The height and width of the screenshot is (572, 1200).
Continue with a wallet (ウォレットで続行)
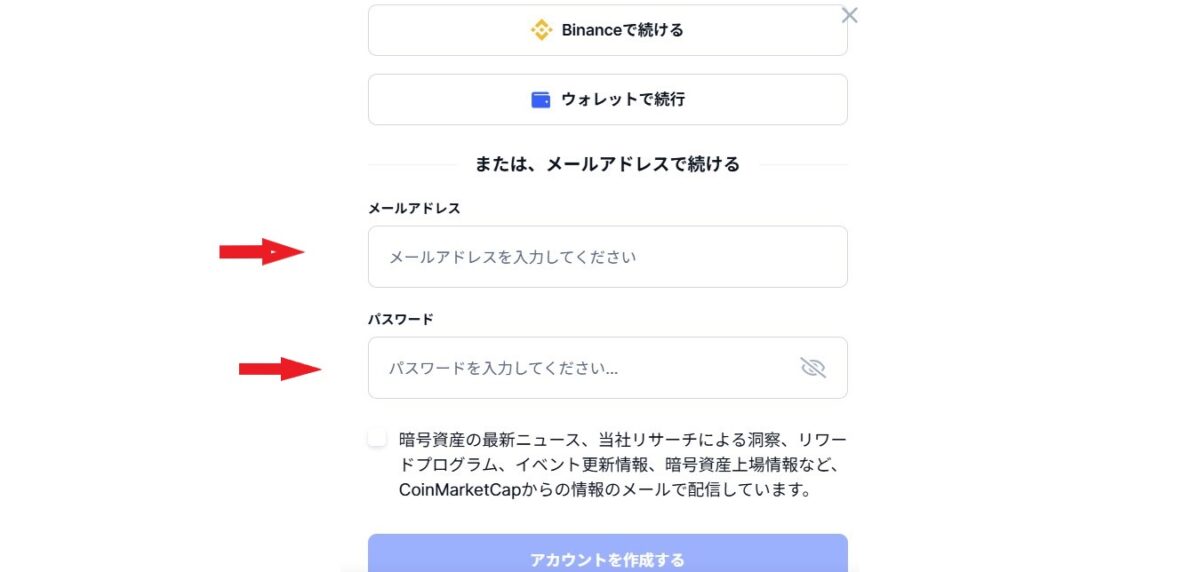click(607, 100)
